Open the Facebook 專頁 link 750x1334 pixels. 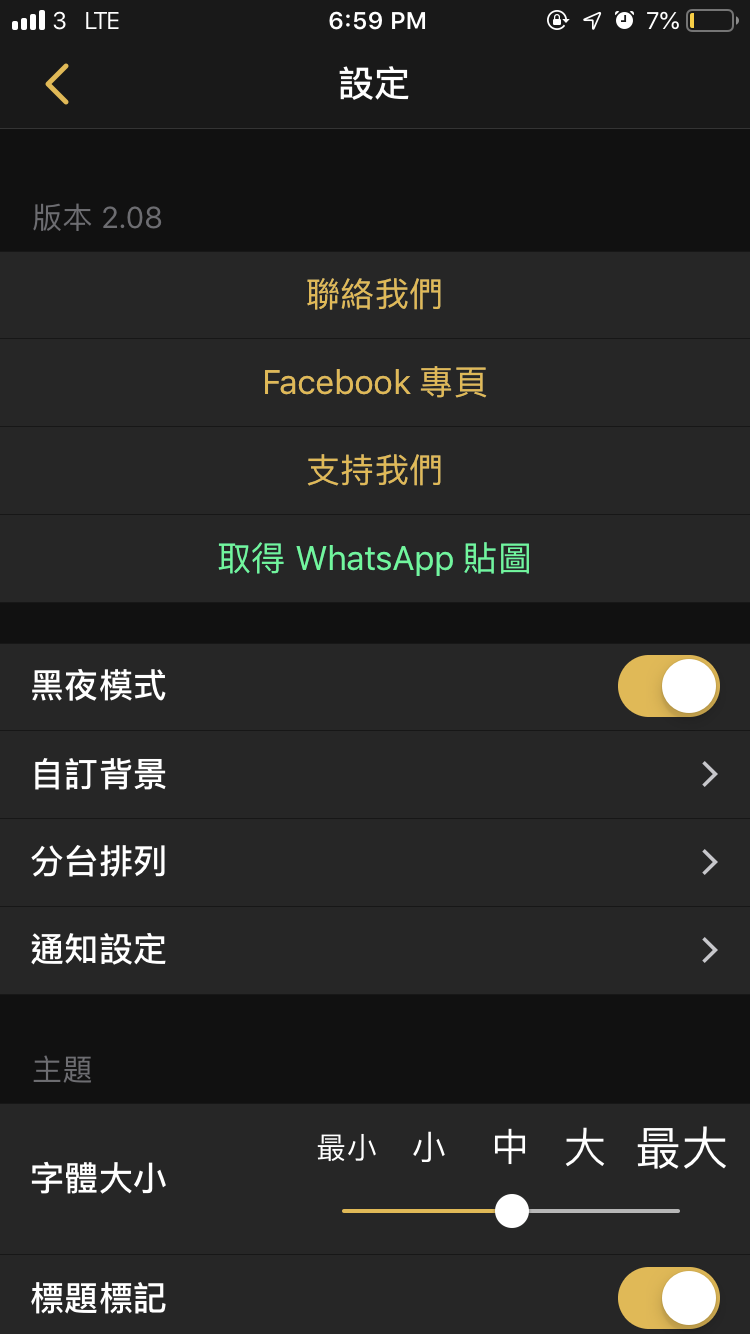click(x=375, y=383)
